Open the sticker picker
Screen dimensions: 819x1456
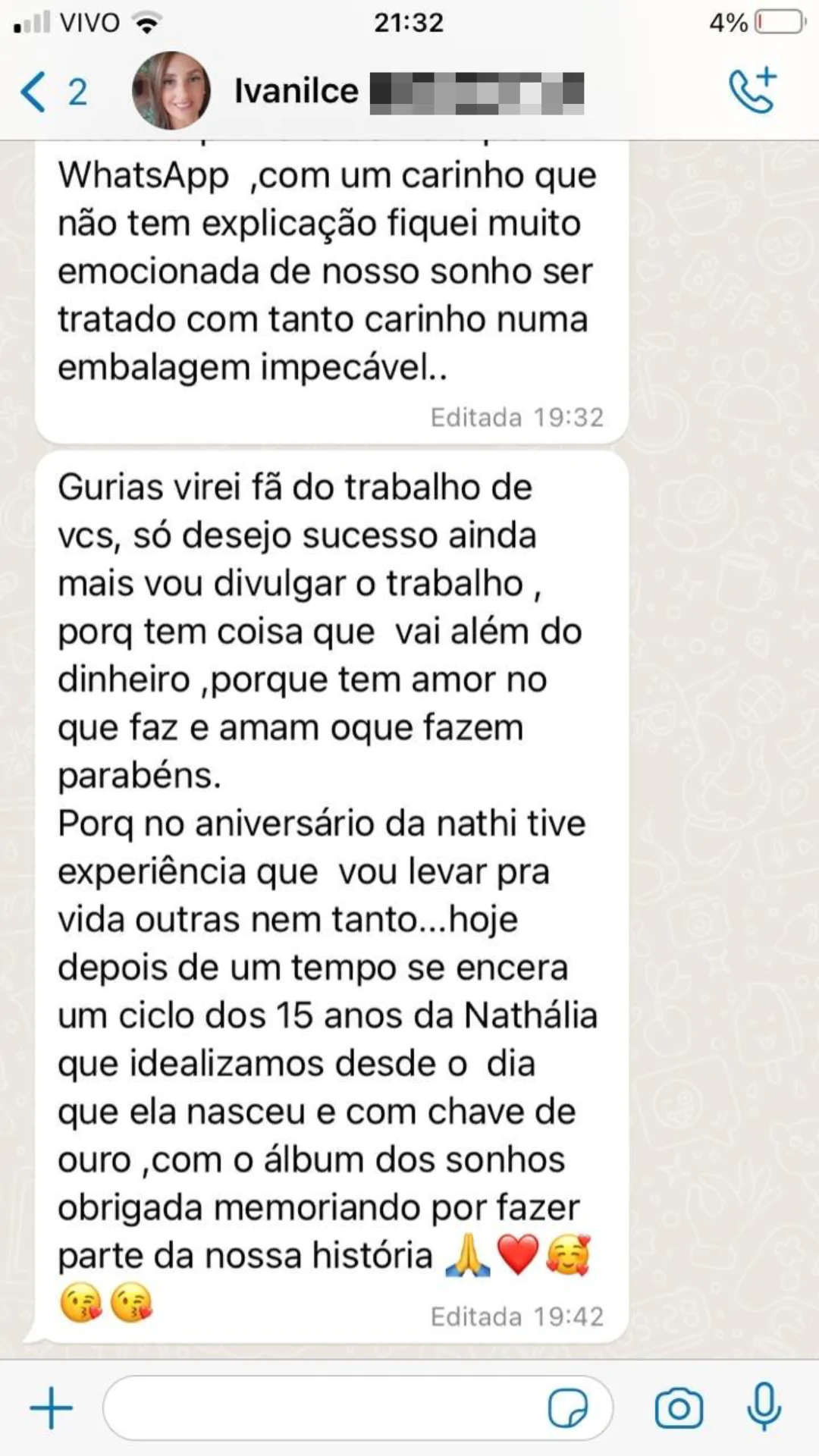(x=567, y=1408)
